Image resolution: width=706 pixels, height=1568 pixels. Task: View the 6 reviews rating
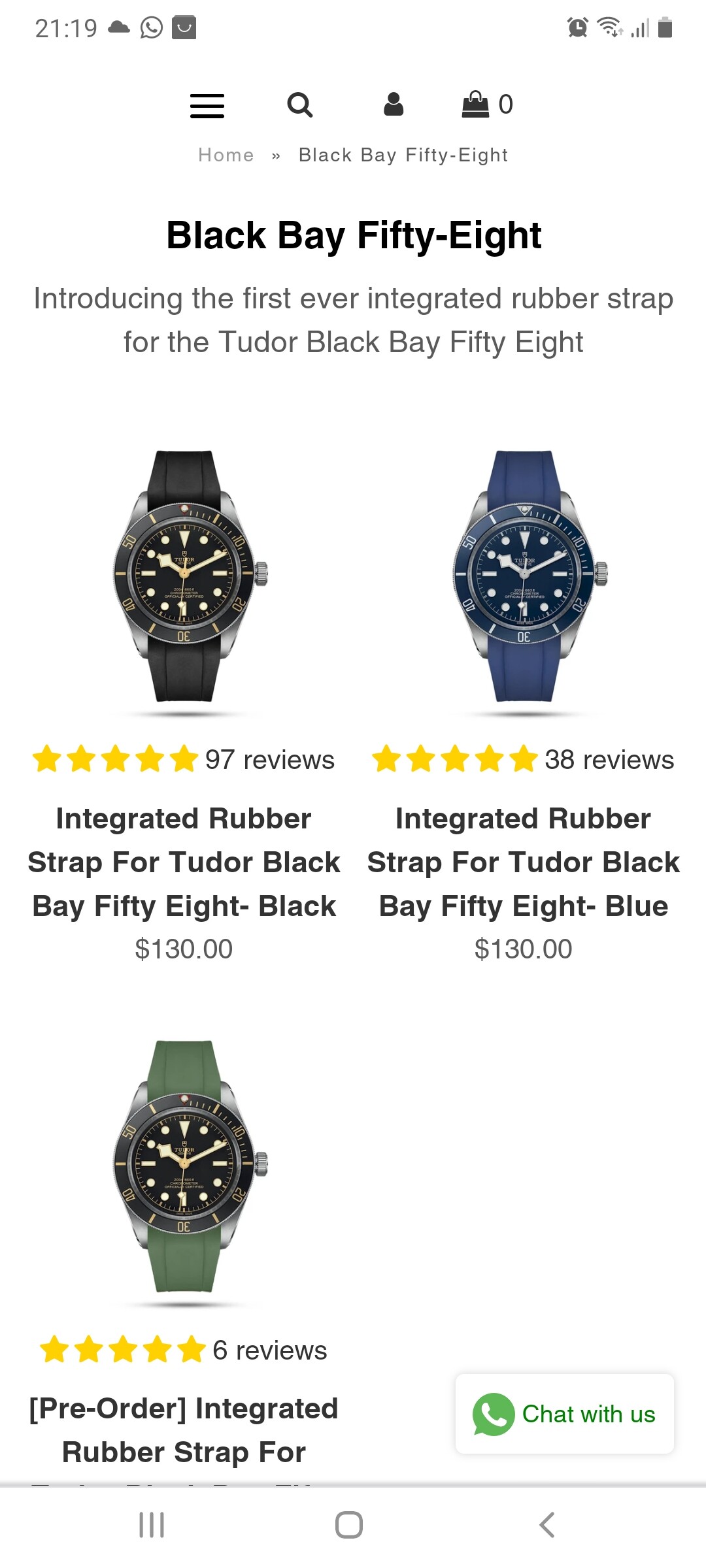click(184, 1350)
